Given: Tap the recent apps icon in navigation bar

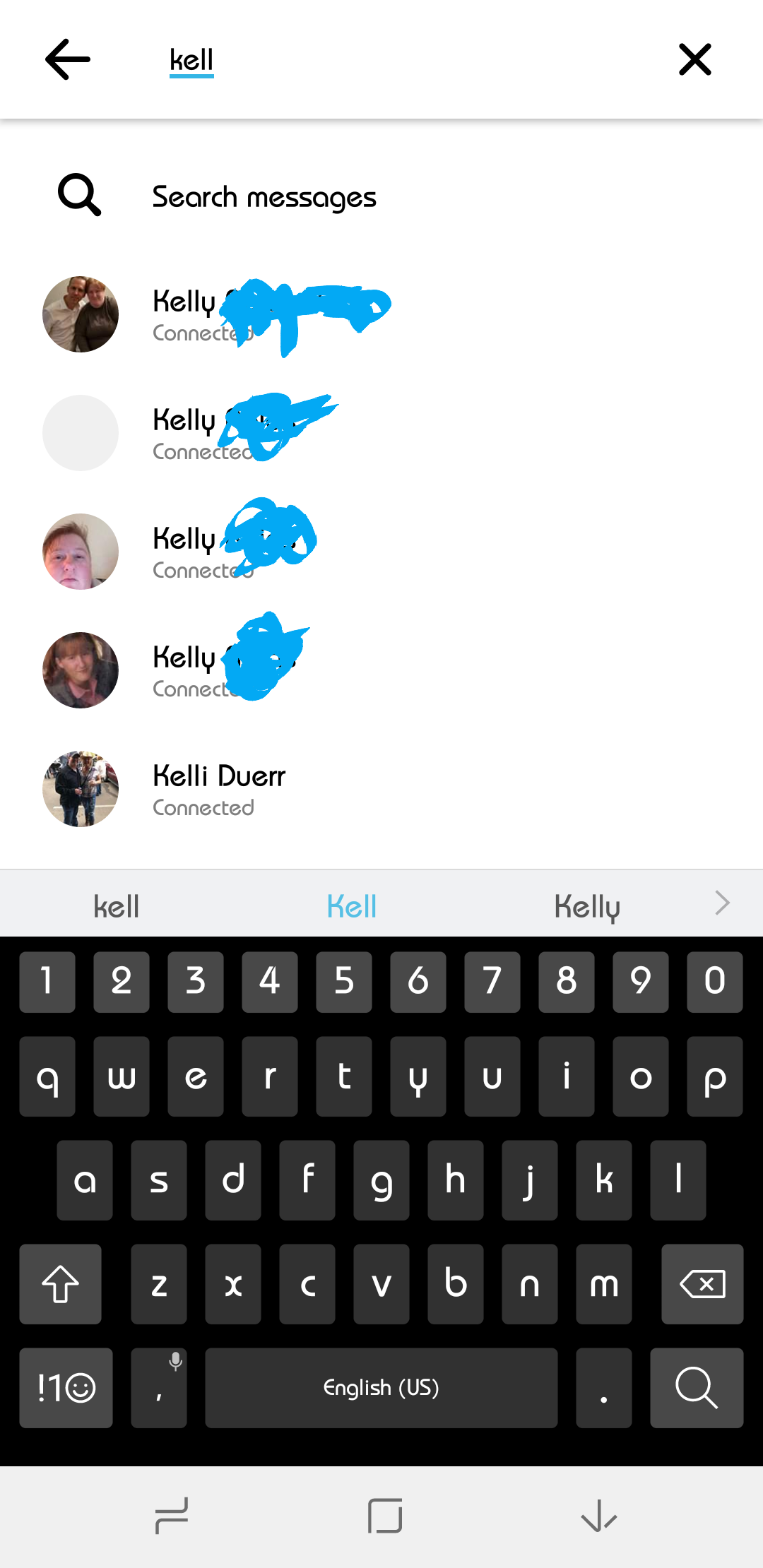Looking at the screenshot, I should coord(172,1514).
